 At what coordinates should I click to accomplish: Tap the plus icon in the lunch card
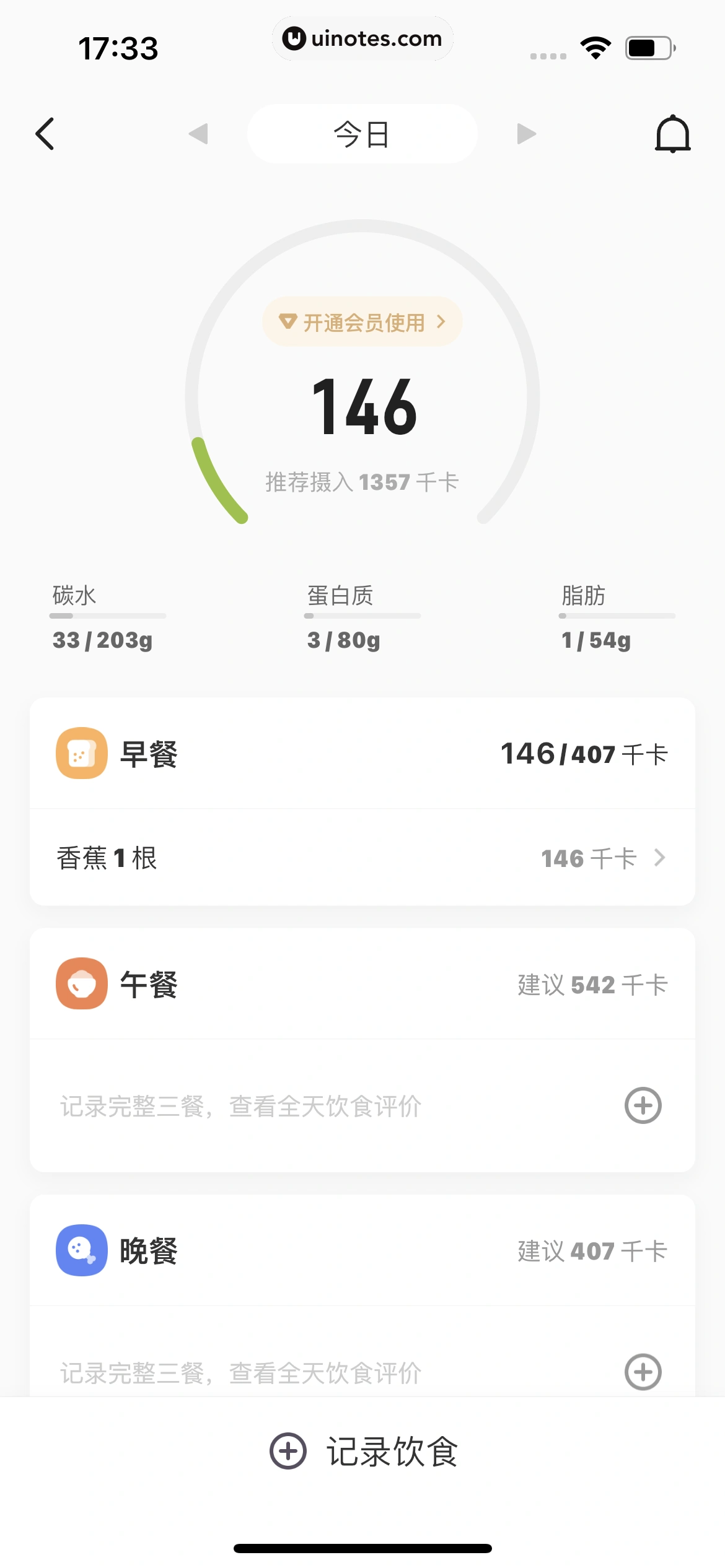tap(643, 1106)
